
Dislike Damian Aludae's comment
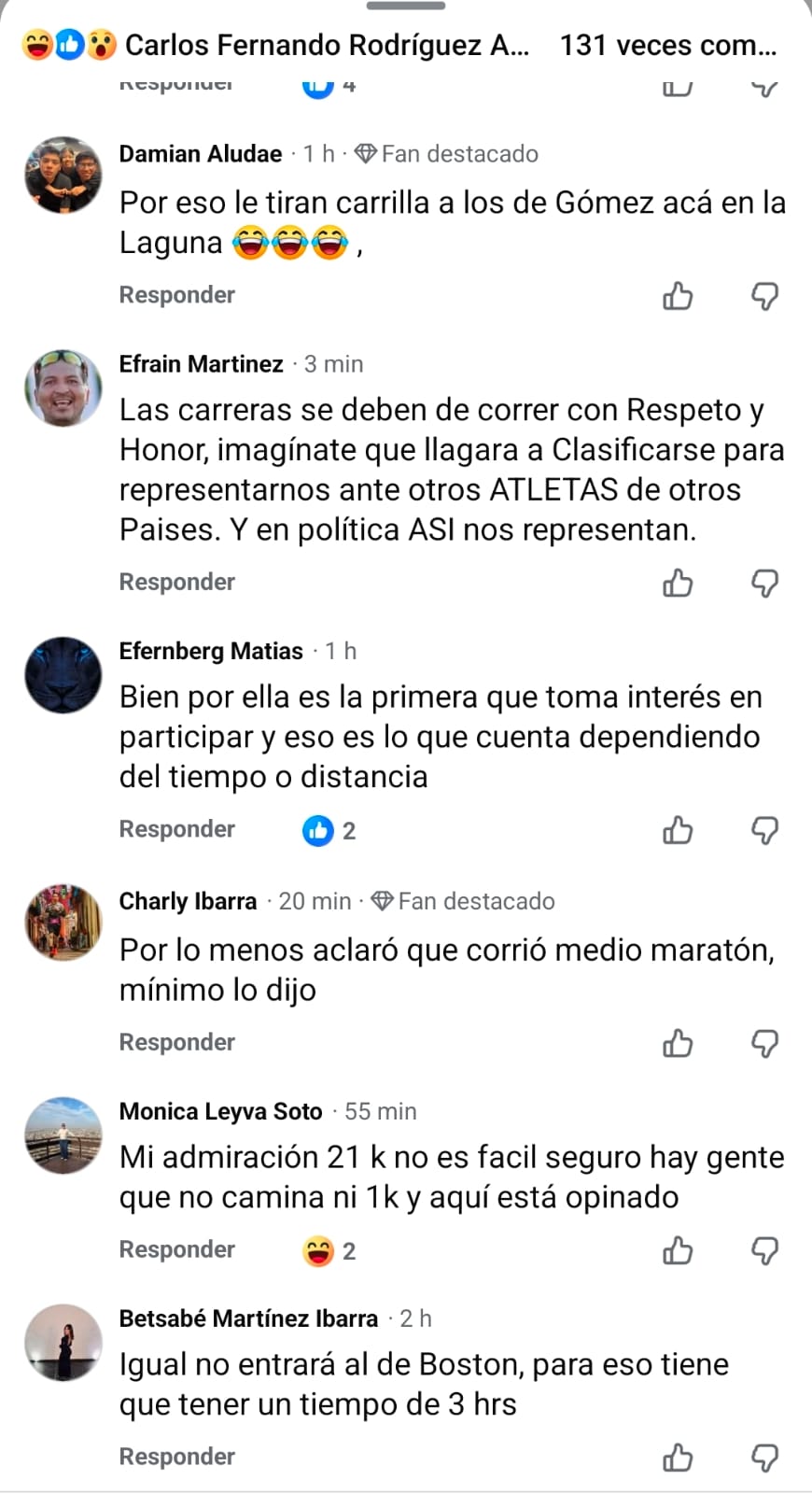[764, 296]
